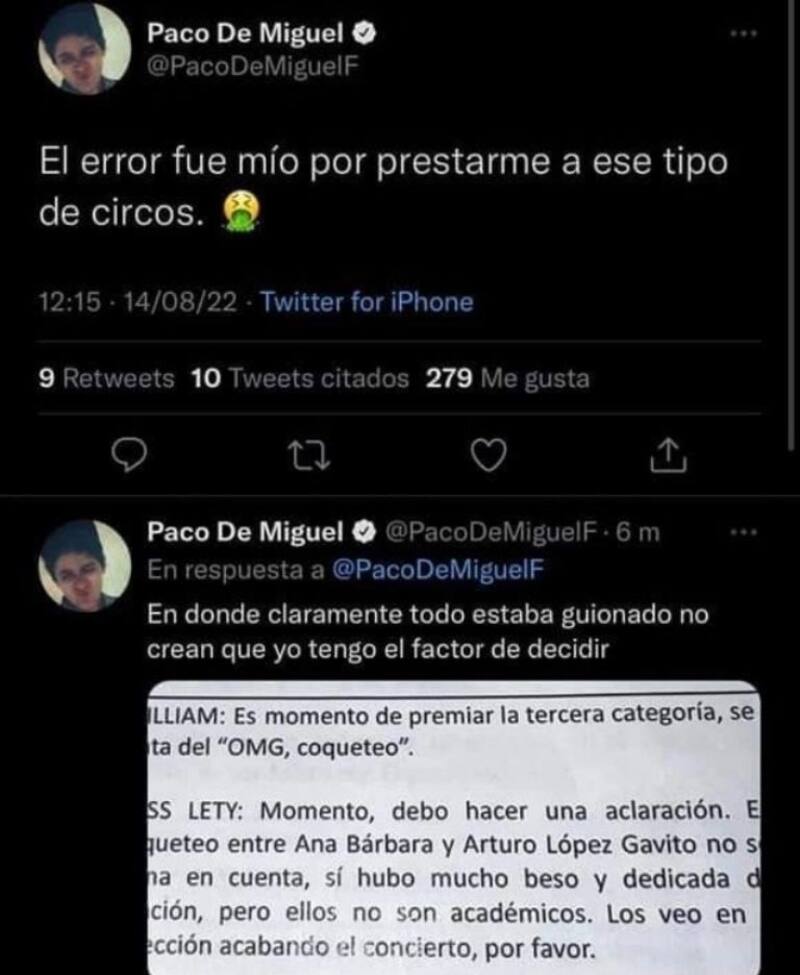This screenshot has width=800, height=975.
Task: Retweet the main tweet
Action: click(x=300, y=456)
